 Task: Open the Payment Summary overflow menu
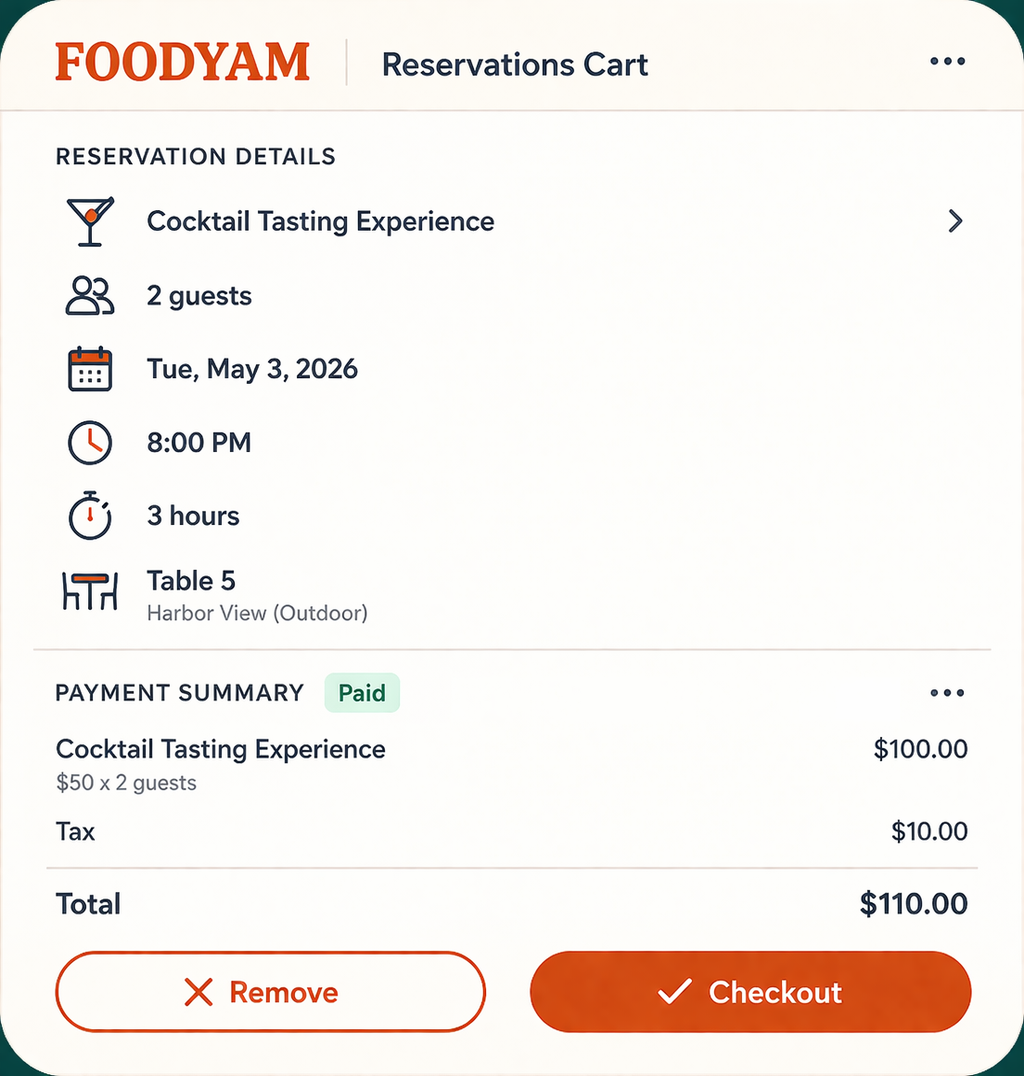(947, 692)
